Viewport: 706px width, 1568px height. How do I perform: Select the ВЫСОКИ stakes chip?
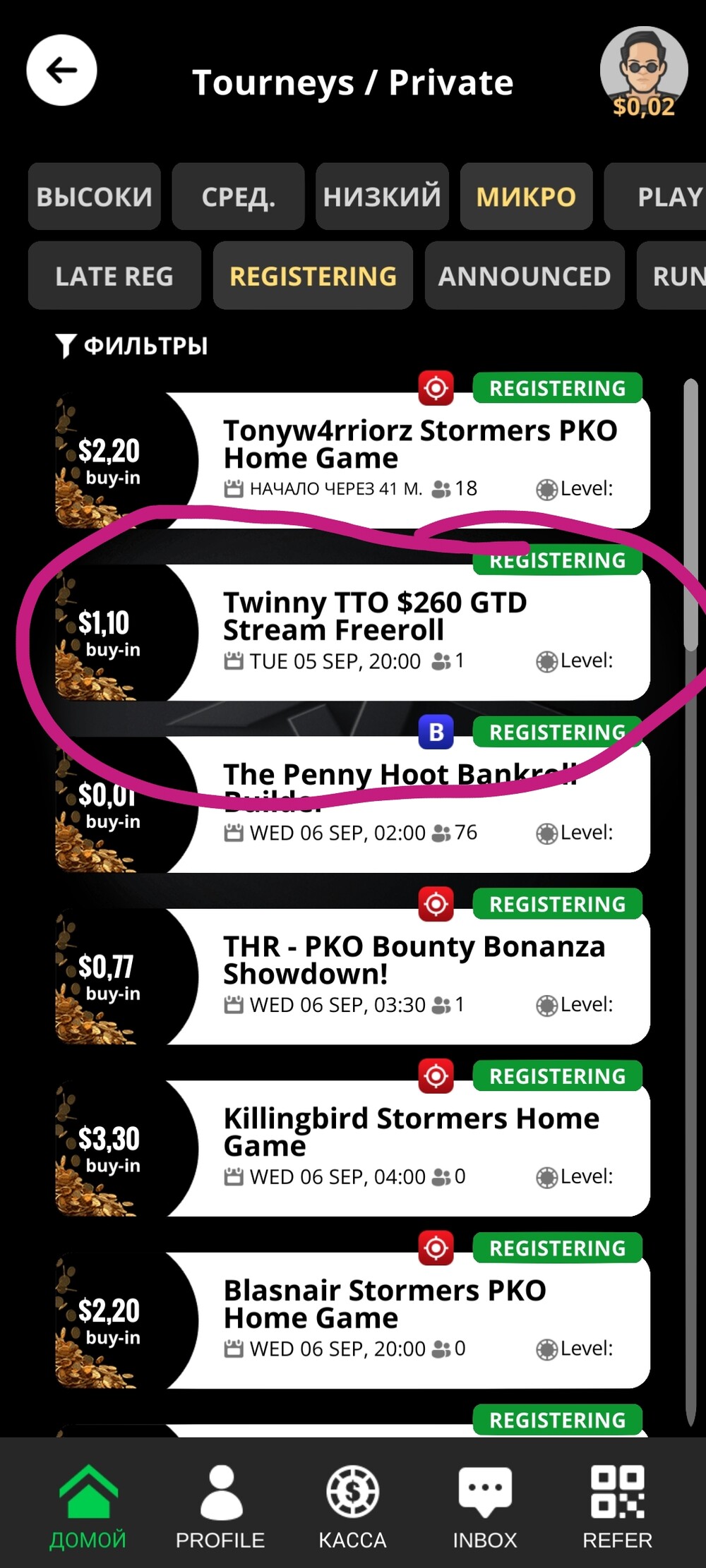coord(95,196)
